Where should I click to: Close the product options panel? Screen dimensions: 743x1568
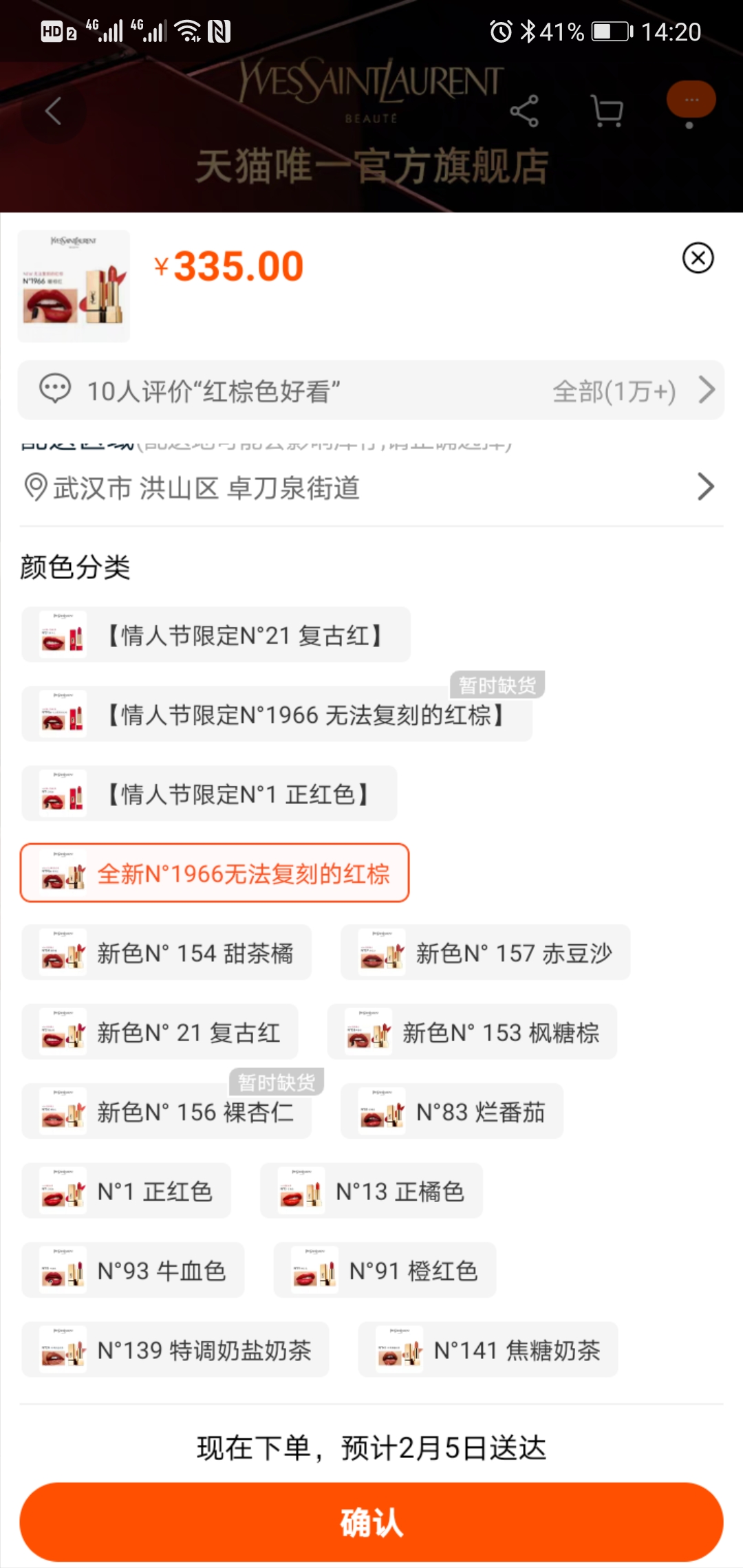pyautogui.click(x=698, y=259)
